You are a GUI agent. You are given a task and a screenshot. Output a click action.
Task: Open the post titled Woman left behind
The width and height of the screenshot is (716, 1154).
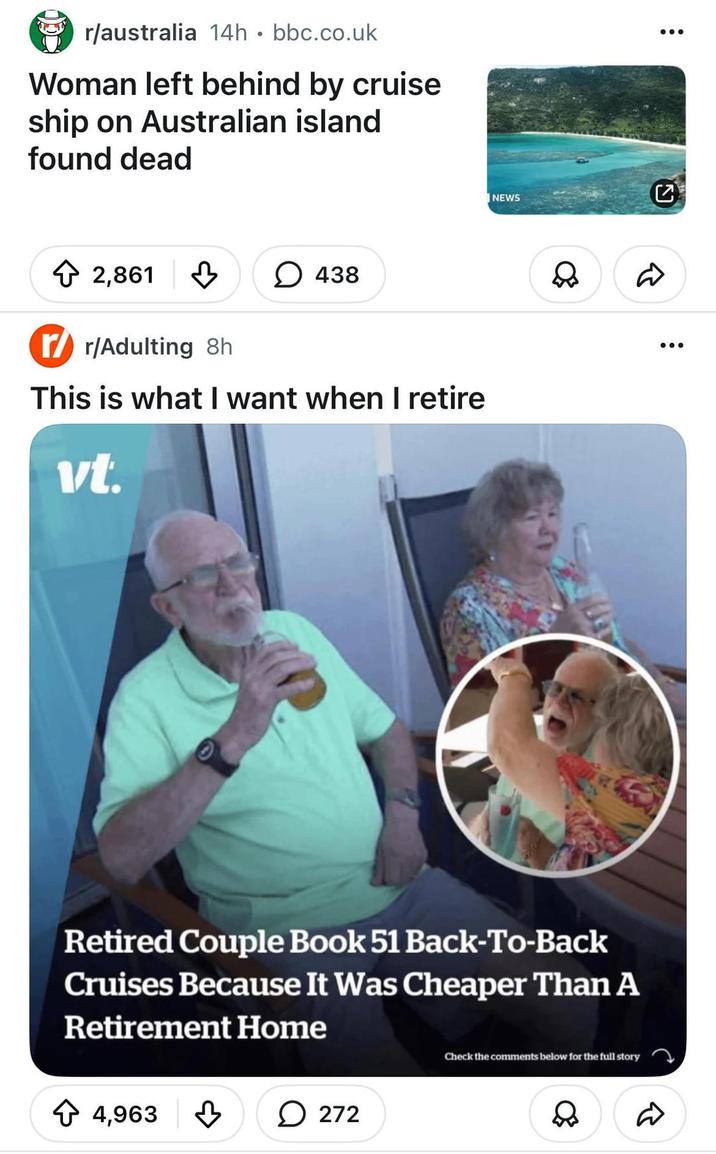click(x=234, y=121)
